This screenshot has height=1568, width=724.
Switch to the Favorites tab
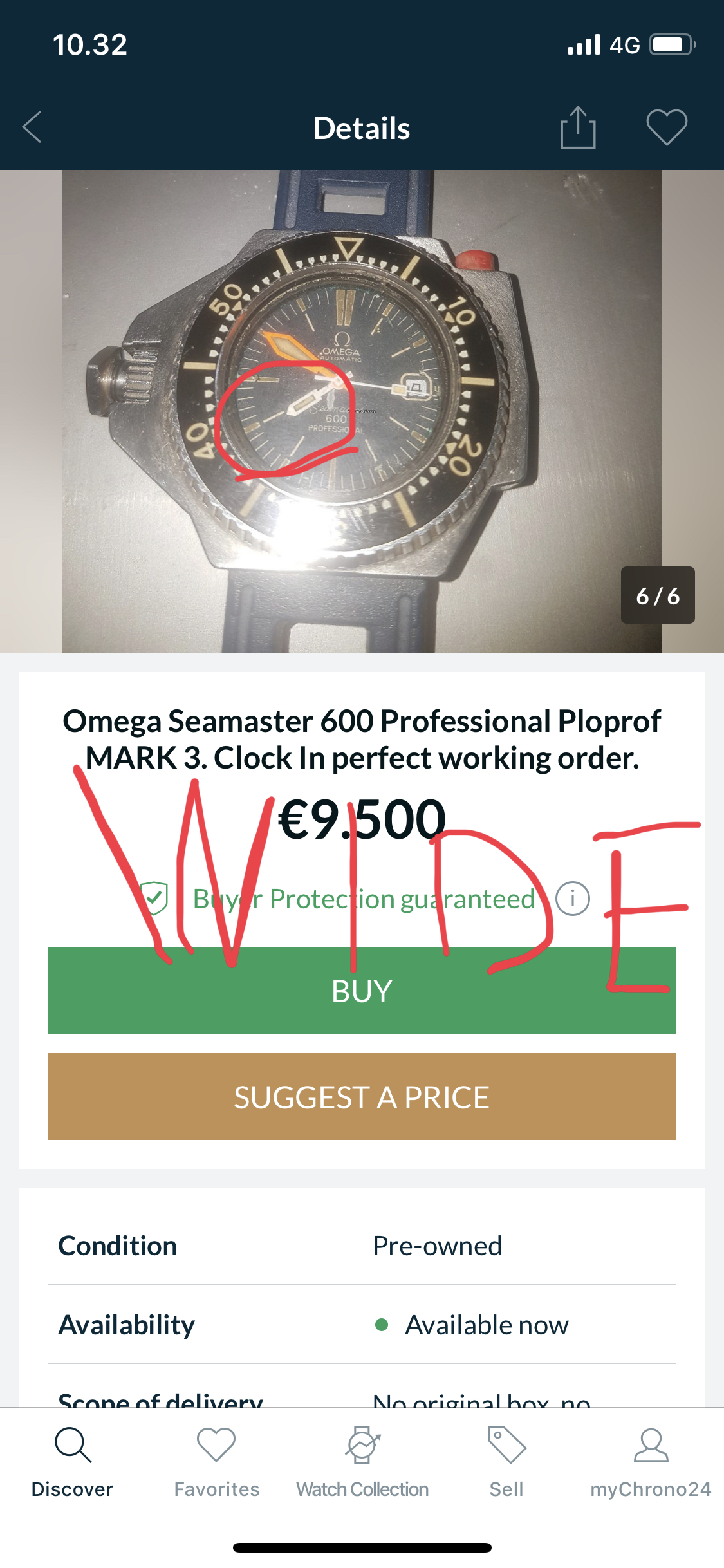point(216,1462)
